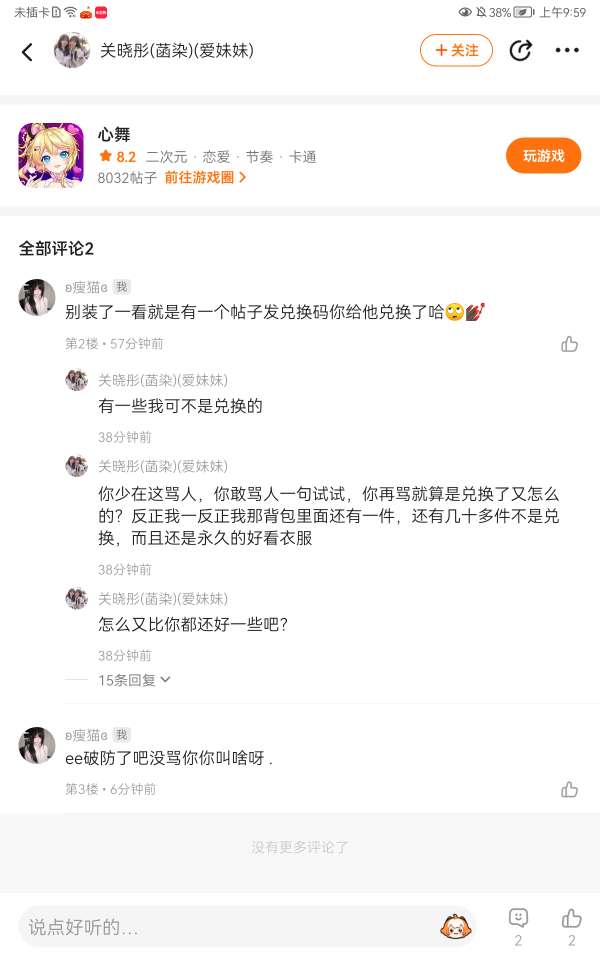Go back using the top arrow

(x=27, y=51)
